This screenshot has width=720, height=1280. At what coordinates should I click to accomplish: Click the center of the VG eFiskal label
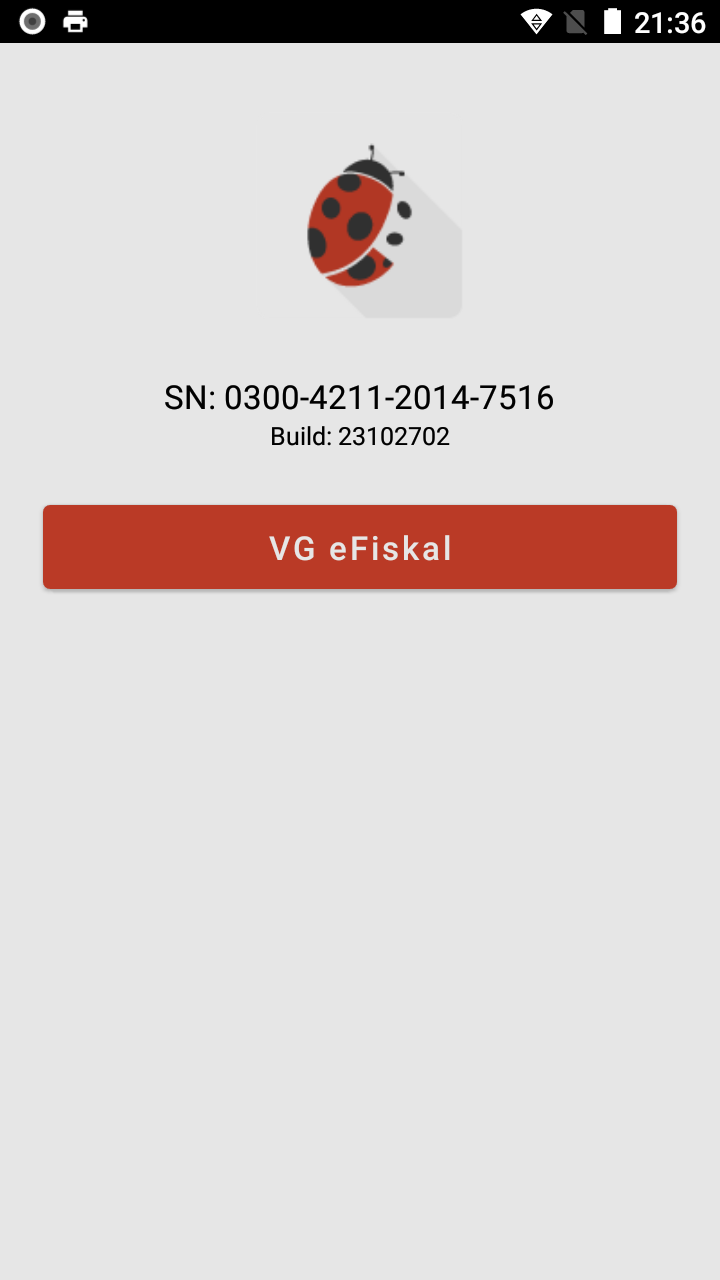tap(360, 547)
